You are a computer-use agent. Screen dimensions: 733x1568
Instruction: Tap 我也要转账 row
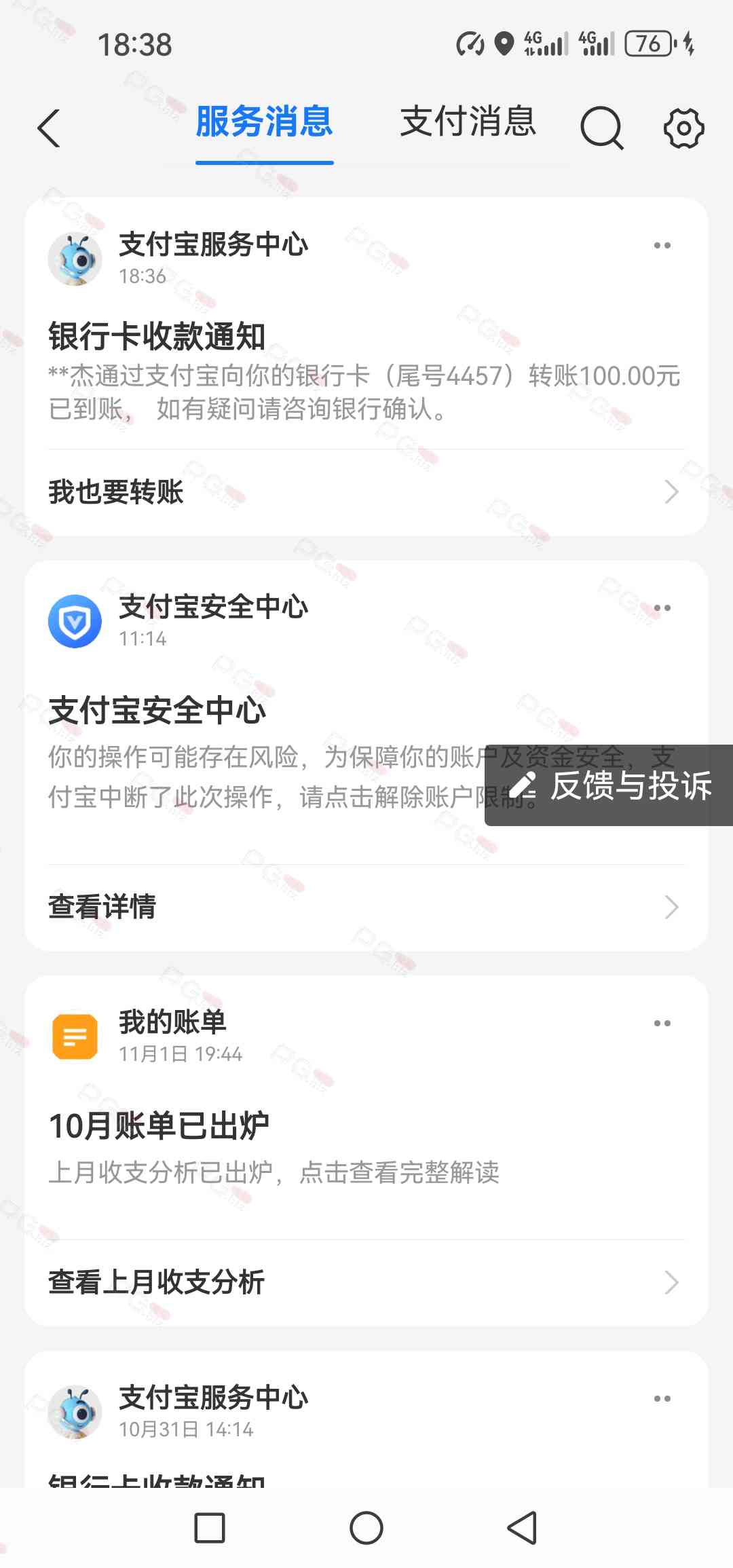(x=365, y=492)
